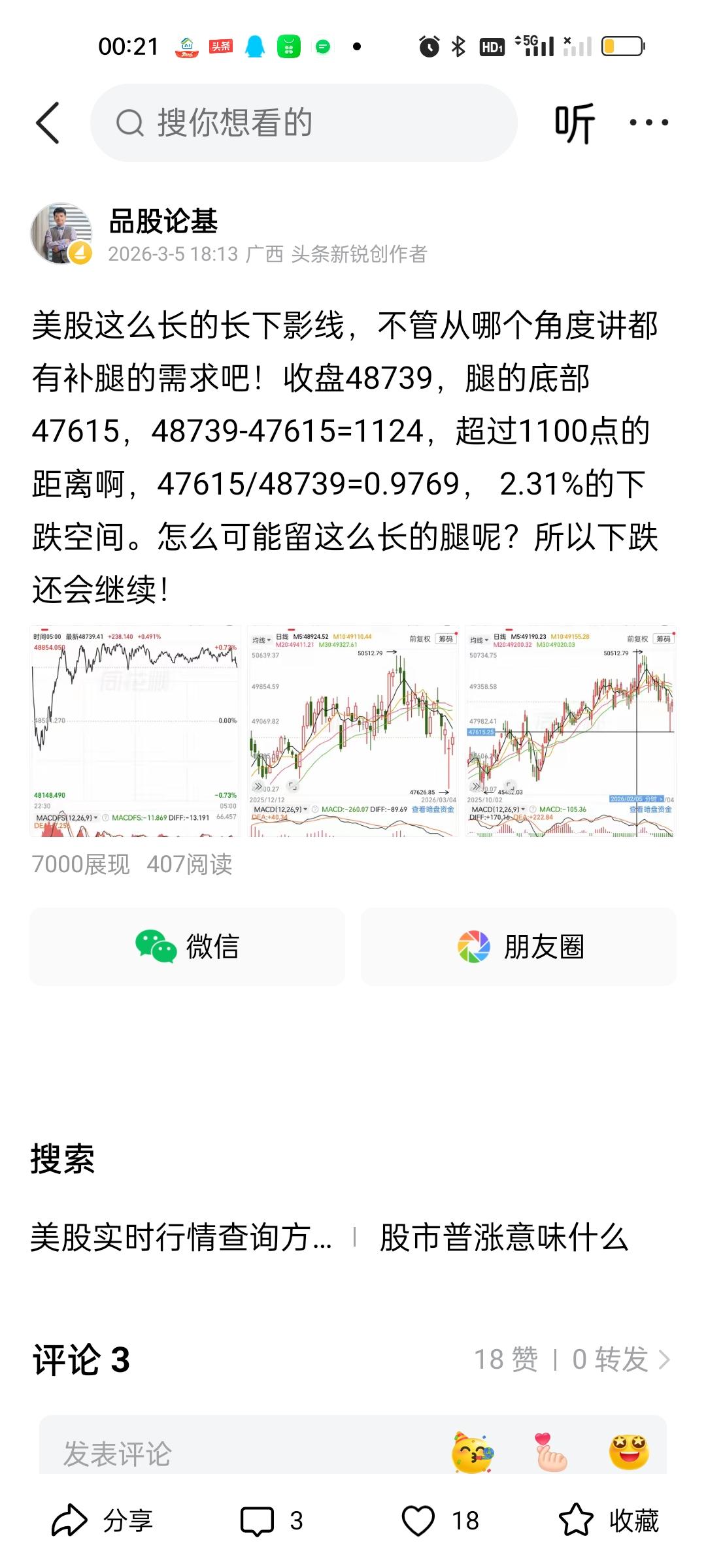Open 品股论基's profile avatar
Screen dimensions: 706x1568
61,233
